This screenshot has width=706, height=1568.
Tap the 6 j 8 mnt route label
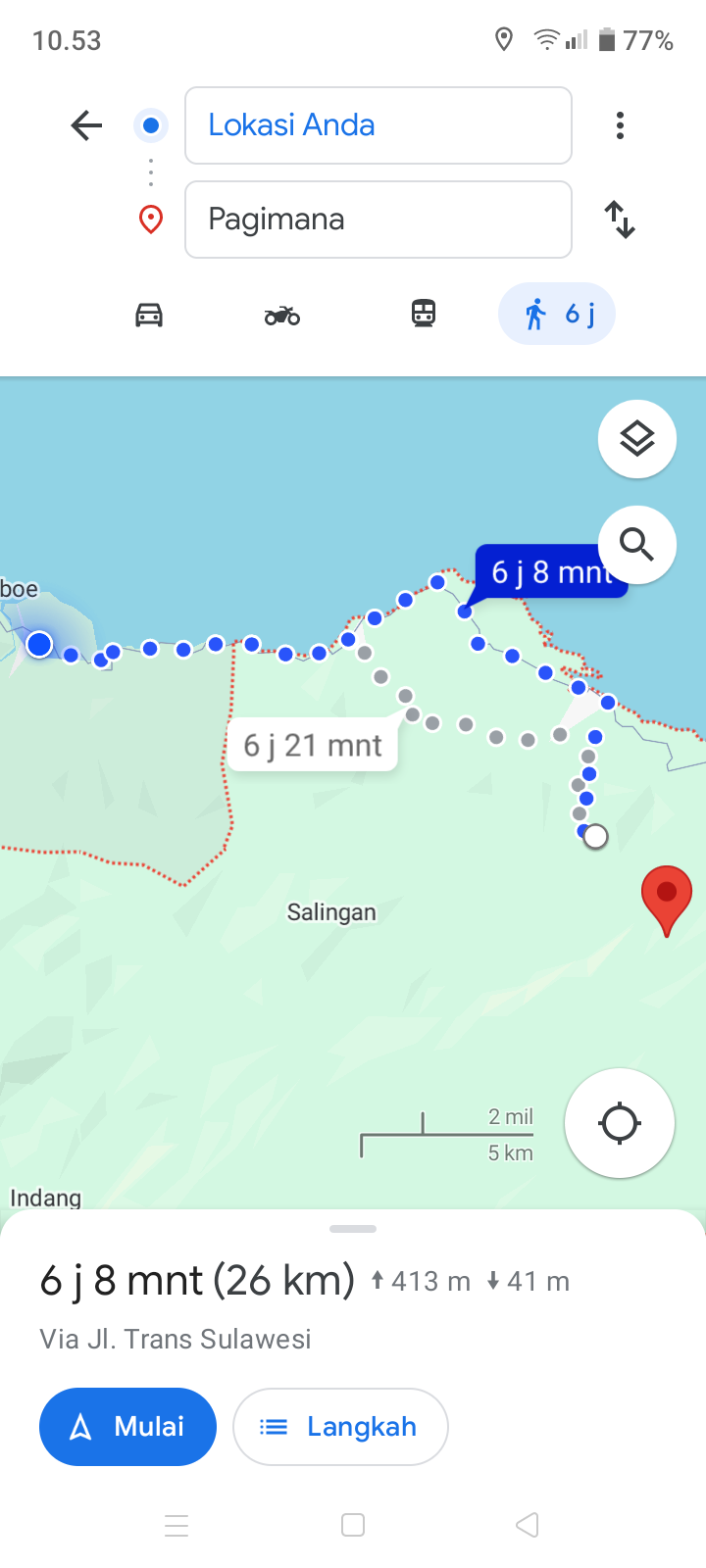pos(551,571)
